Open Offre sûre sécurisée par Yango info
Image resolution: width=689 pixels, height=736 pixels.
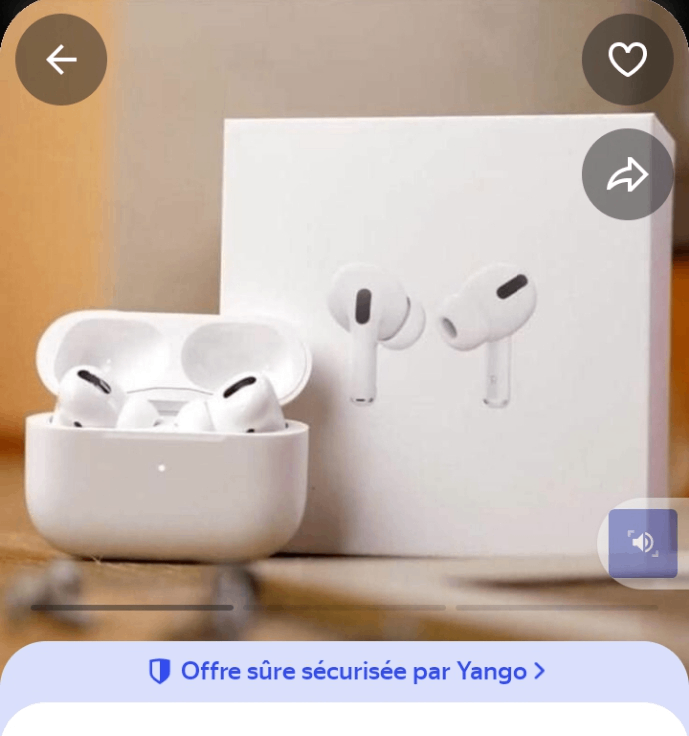coord(346,671)
